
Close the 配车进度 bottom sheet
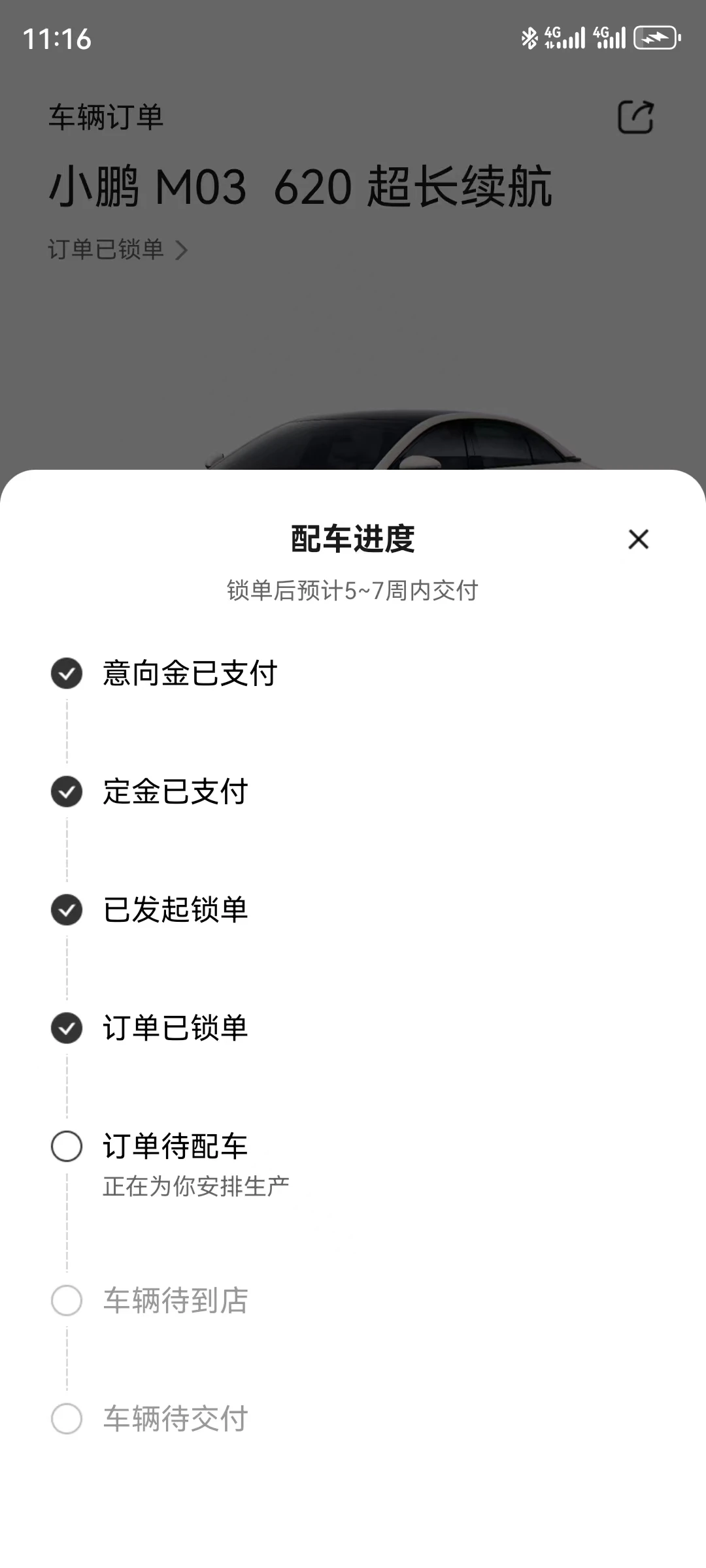[x=638, y=539]
